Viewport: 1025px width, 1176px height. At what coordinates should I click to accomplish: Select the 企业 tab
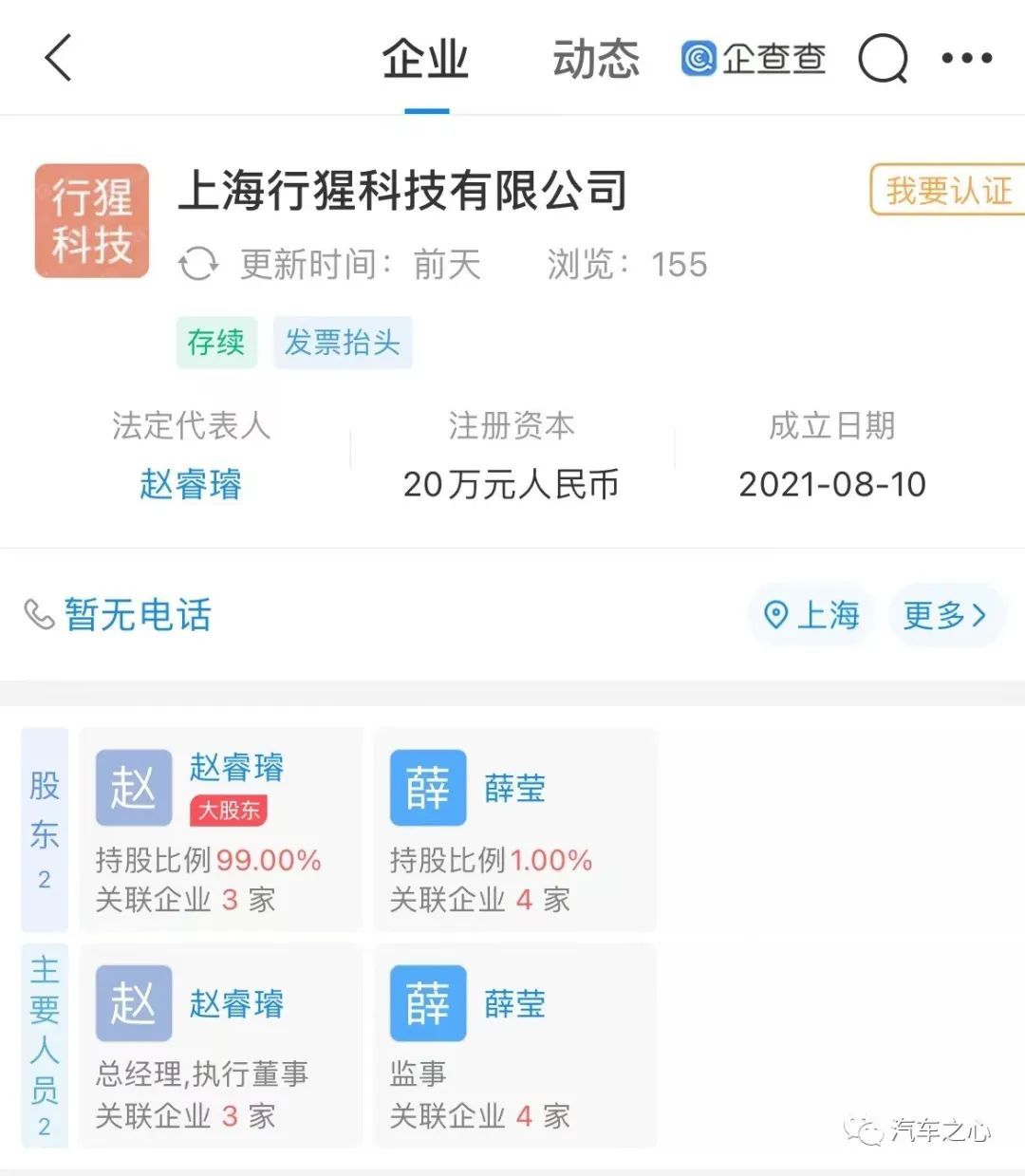(x=425, y=59)
